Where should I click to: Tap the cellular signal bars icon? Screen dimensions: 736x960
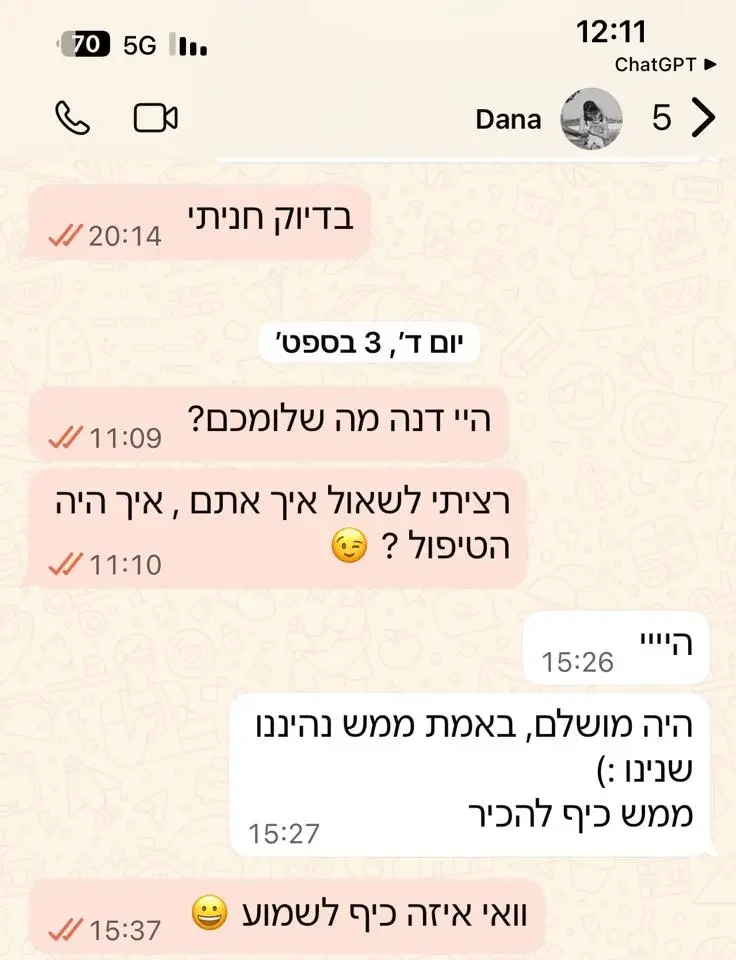[185, 43]
